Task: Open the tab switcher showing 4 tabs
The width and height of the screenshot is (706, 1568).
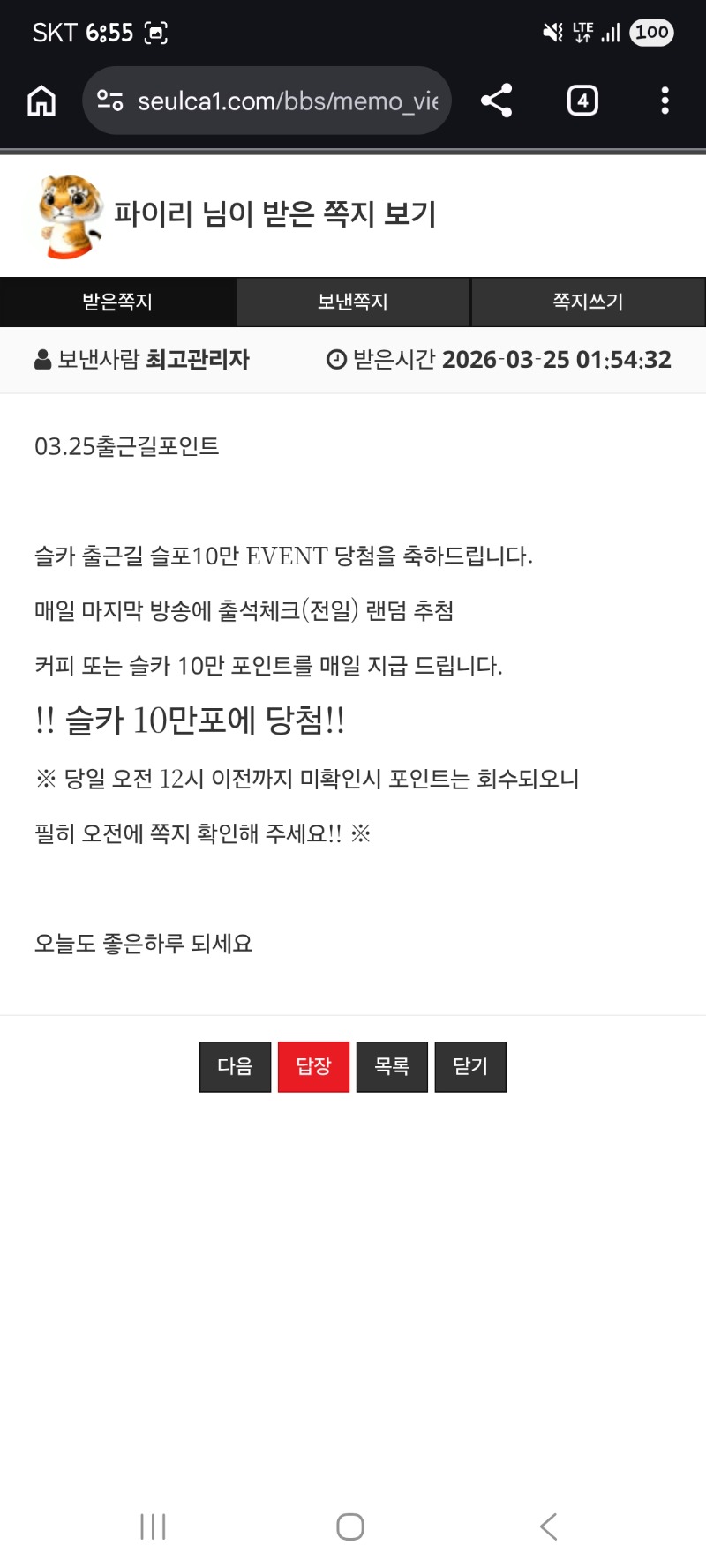Action: coord(582,101)
